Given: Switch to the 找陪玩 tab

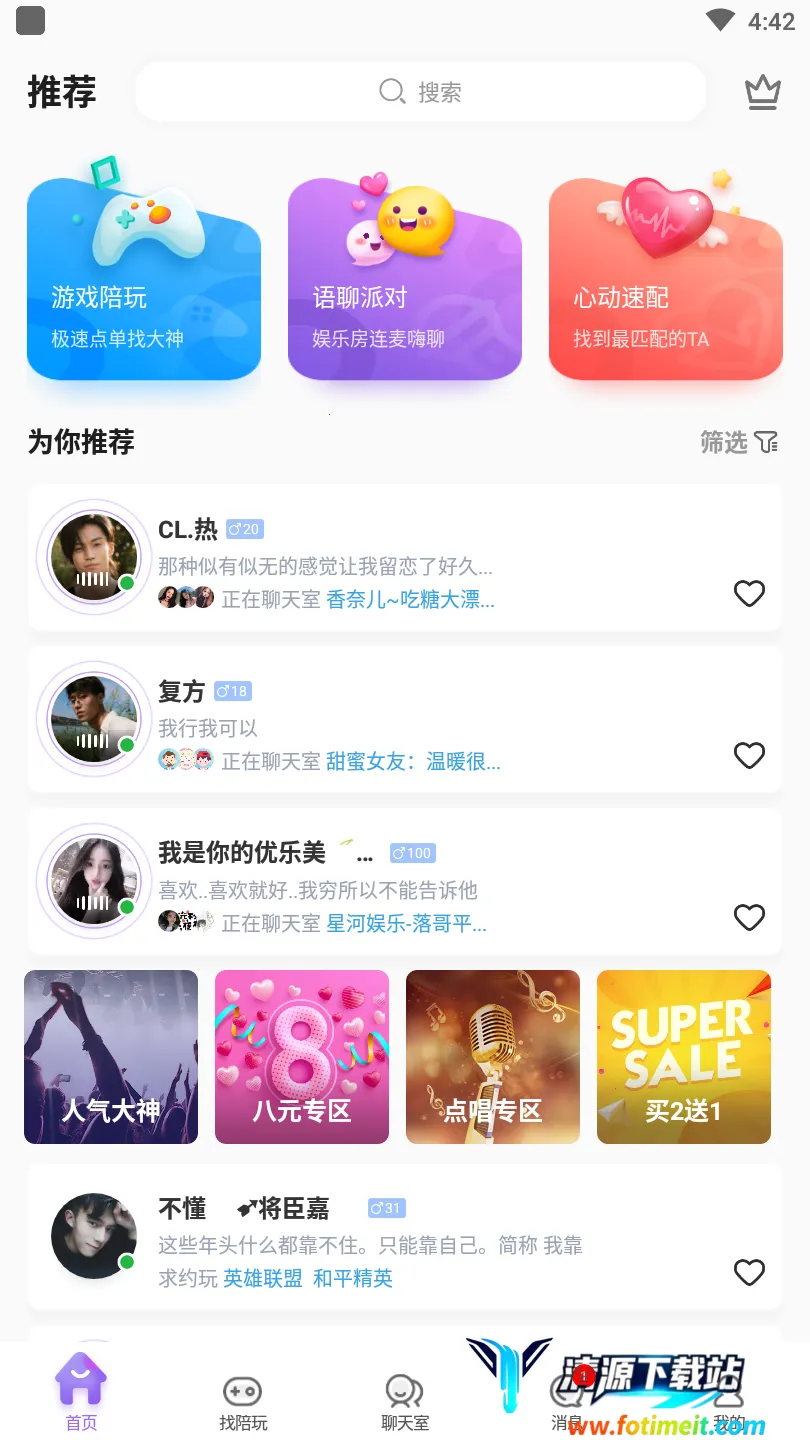Looking at the screenshot, I should (x=243, y=1400).
